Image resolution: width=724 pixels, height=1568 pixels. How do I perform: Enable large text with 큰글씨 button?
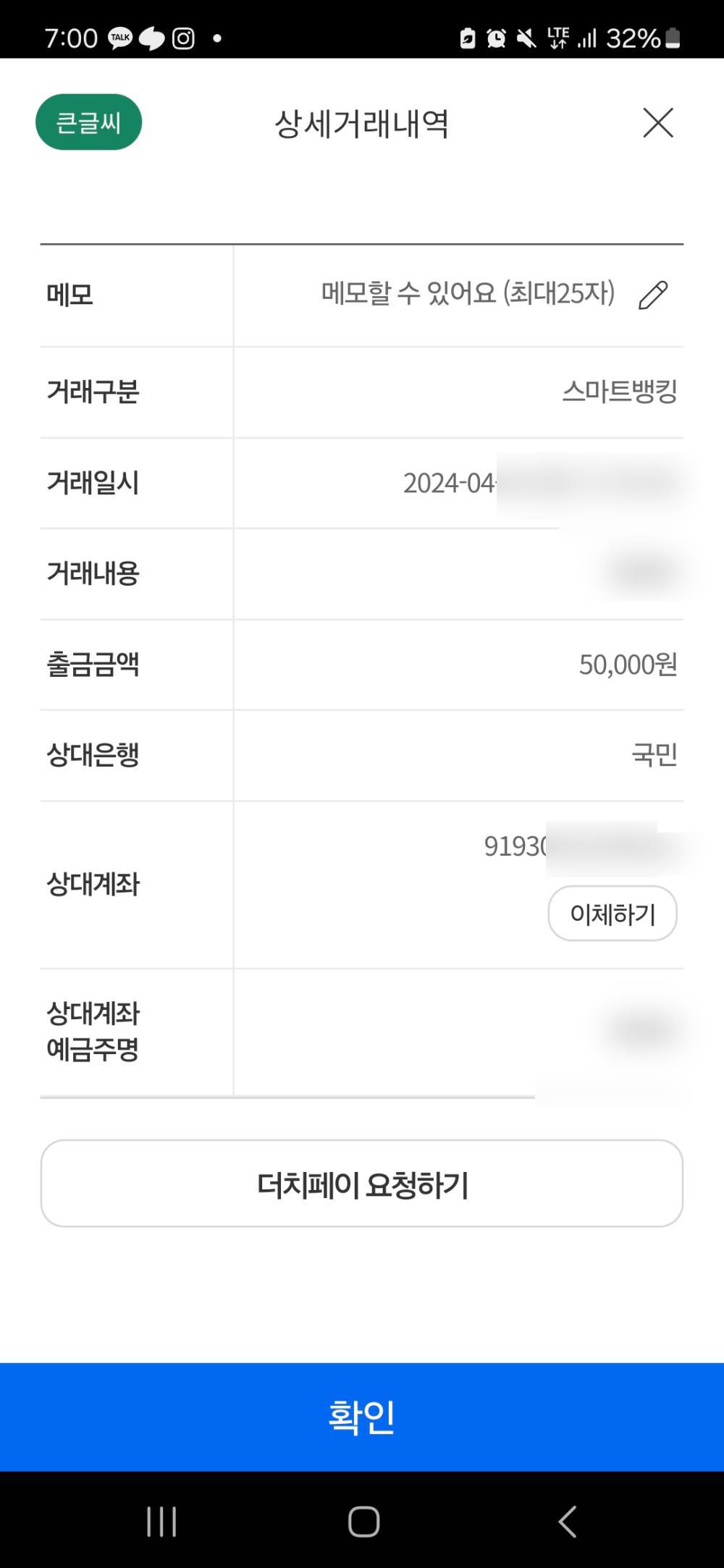pyautogui.click(x=88, y=122)
